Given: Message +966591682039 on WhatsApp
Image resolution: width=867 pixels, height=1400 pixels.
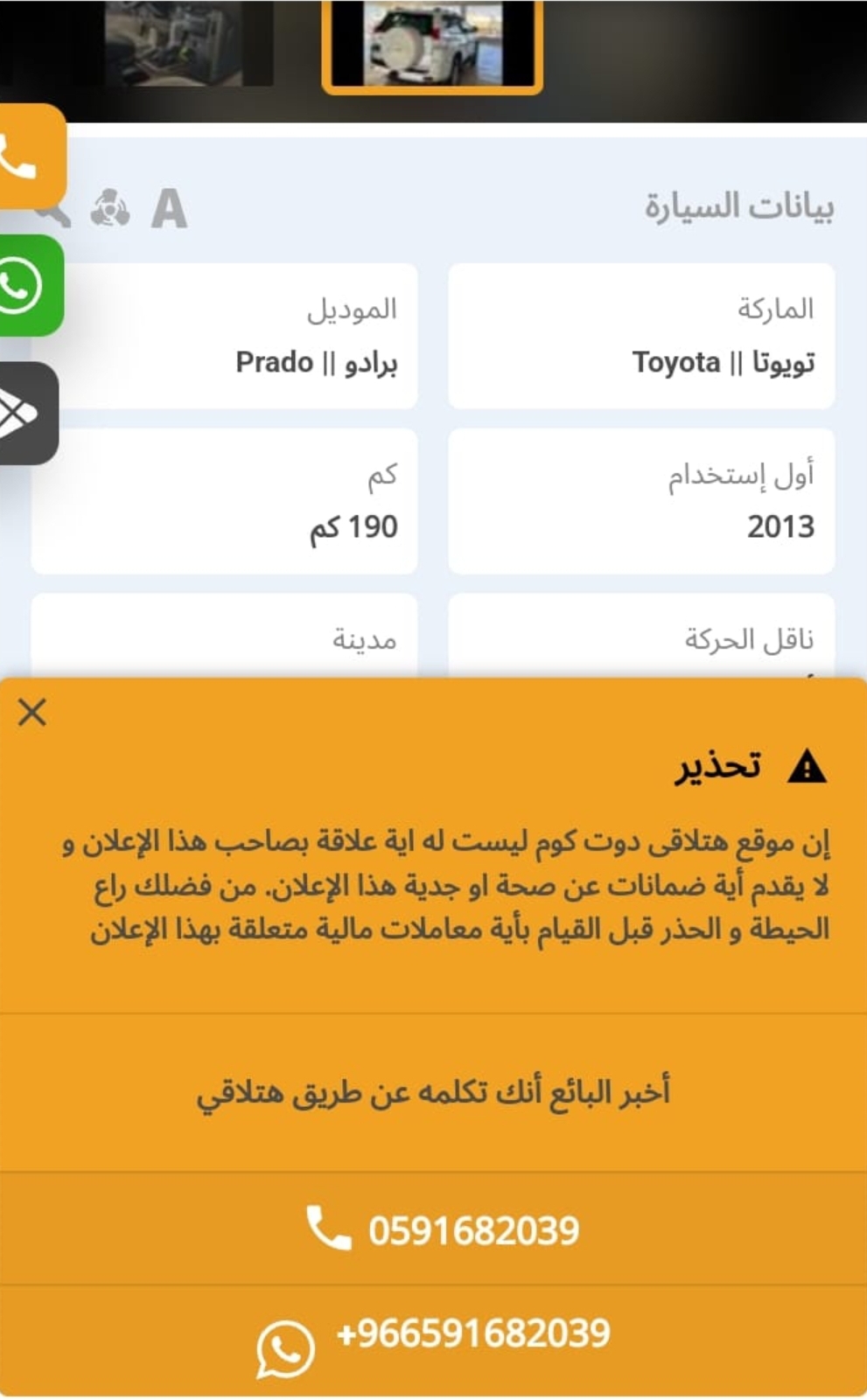Looking at the screenshot, I should tap(434, 1341).
